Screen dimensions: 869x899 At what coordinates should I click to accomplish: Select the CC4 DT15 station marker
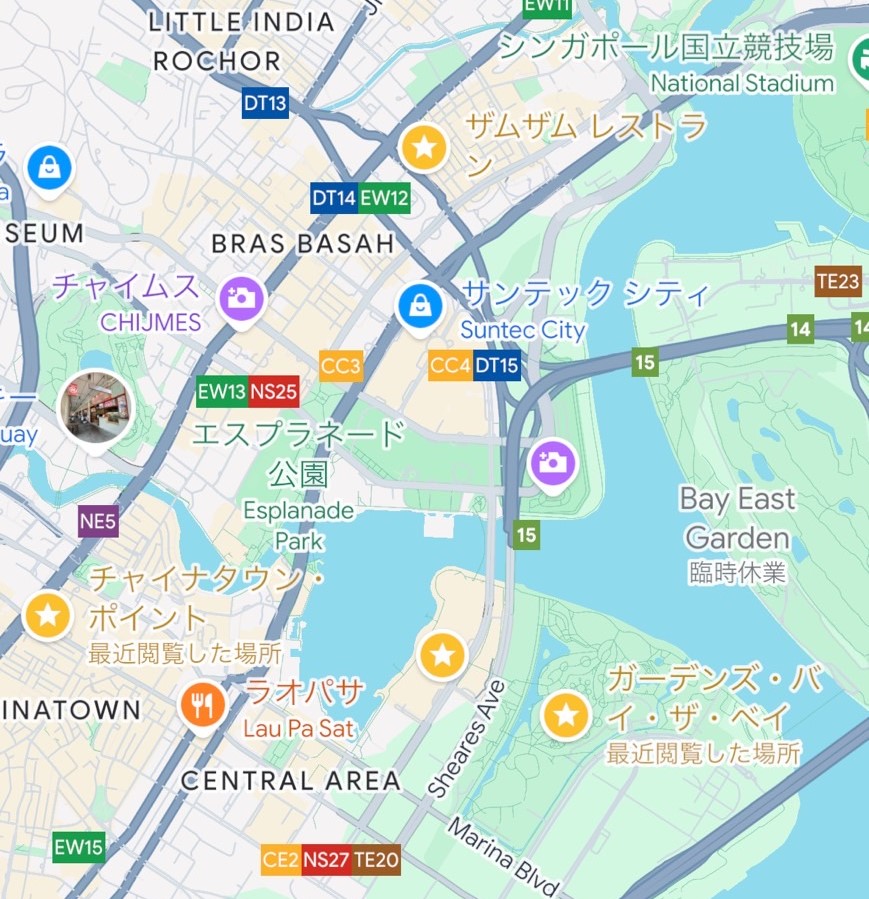(x=474, y=366)
